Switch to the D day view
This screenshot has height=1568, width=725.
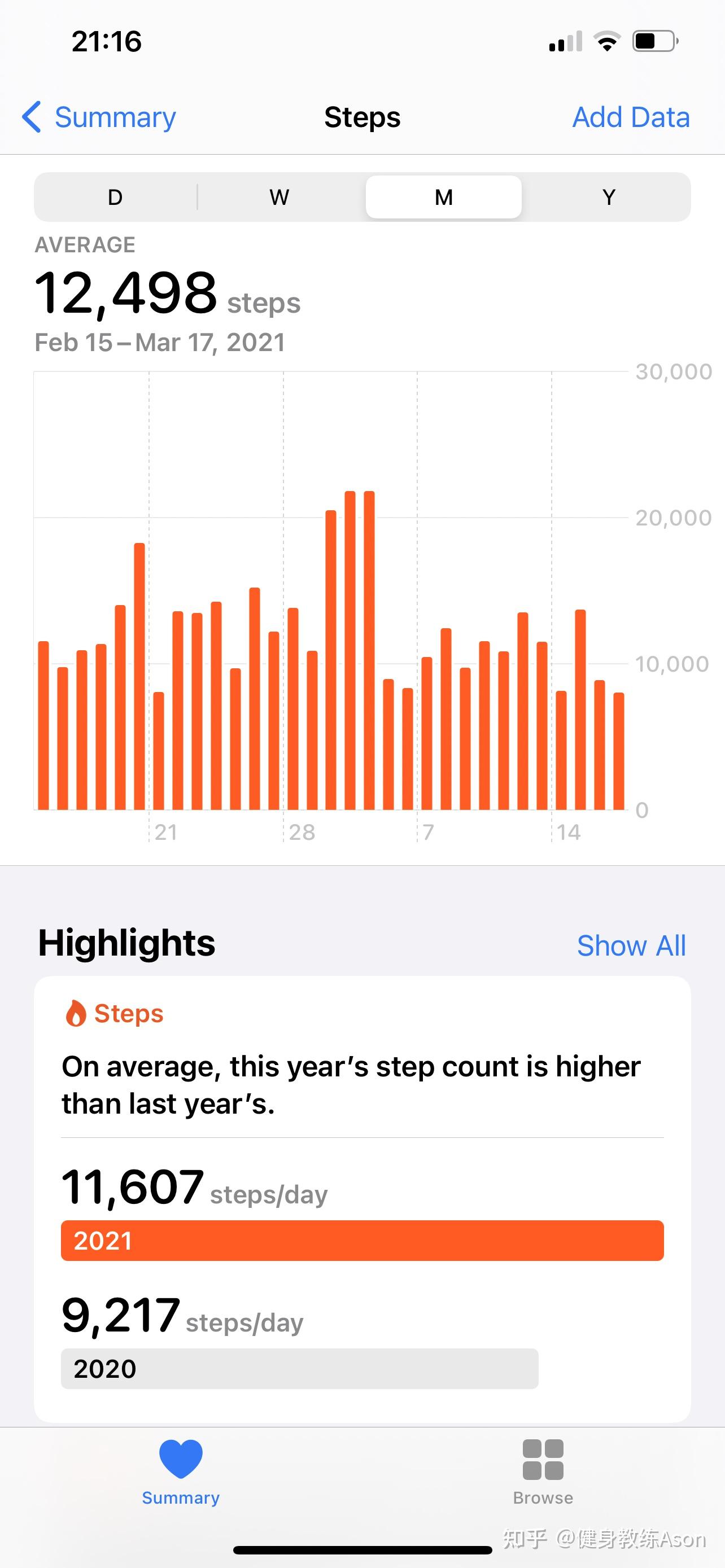[115, 197]
